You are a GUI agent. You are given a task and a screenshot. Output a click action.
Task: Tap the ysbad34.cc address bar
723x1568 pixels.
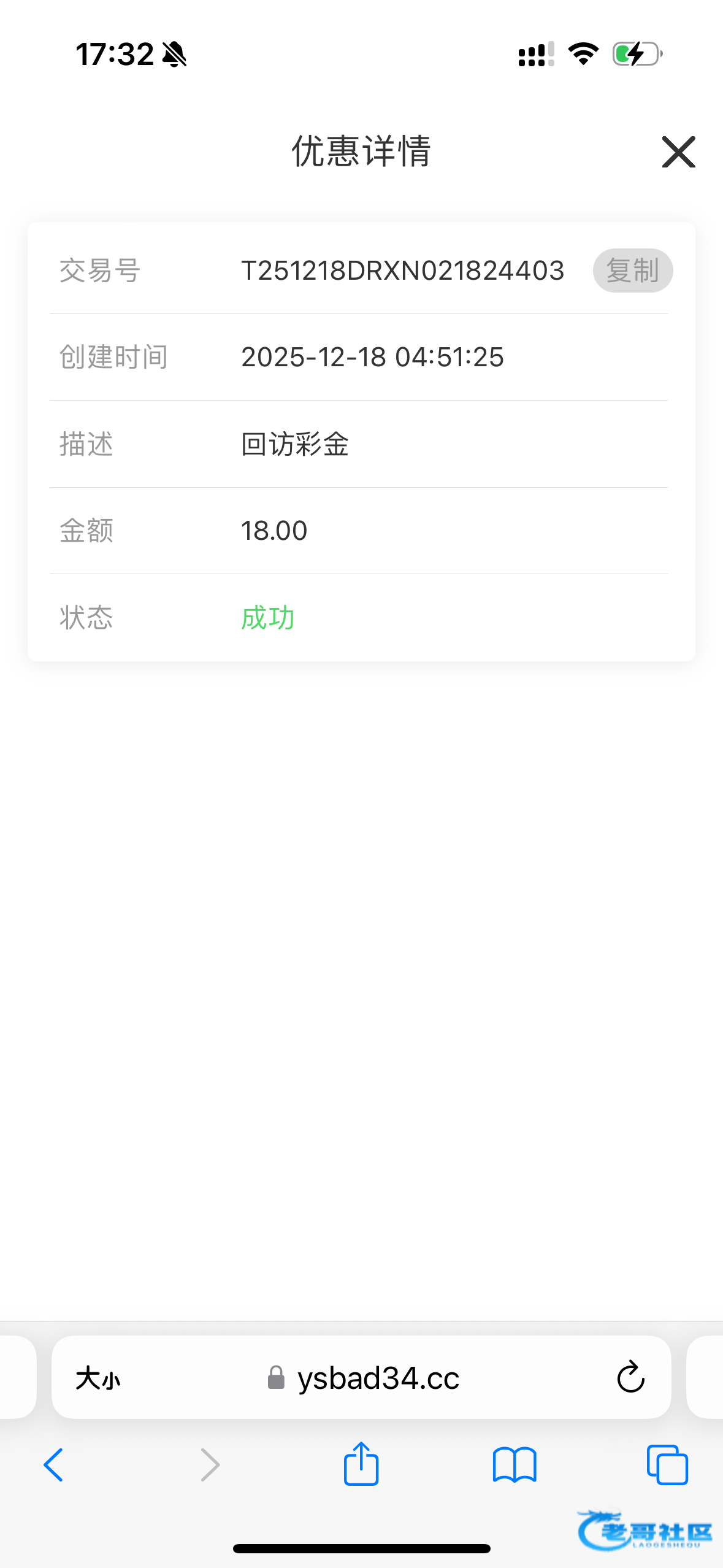coord(378,1378)
